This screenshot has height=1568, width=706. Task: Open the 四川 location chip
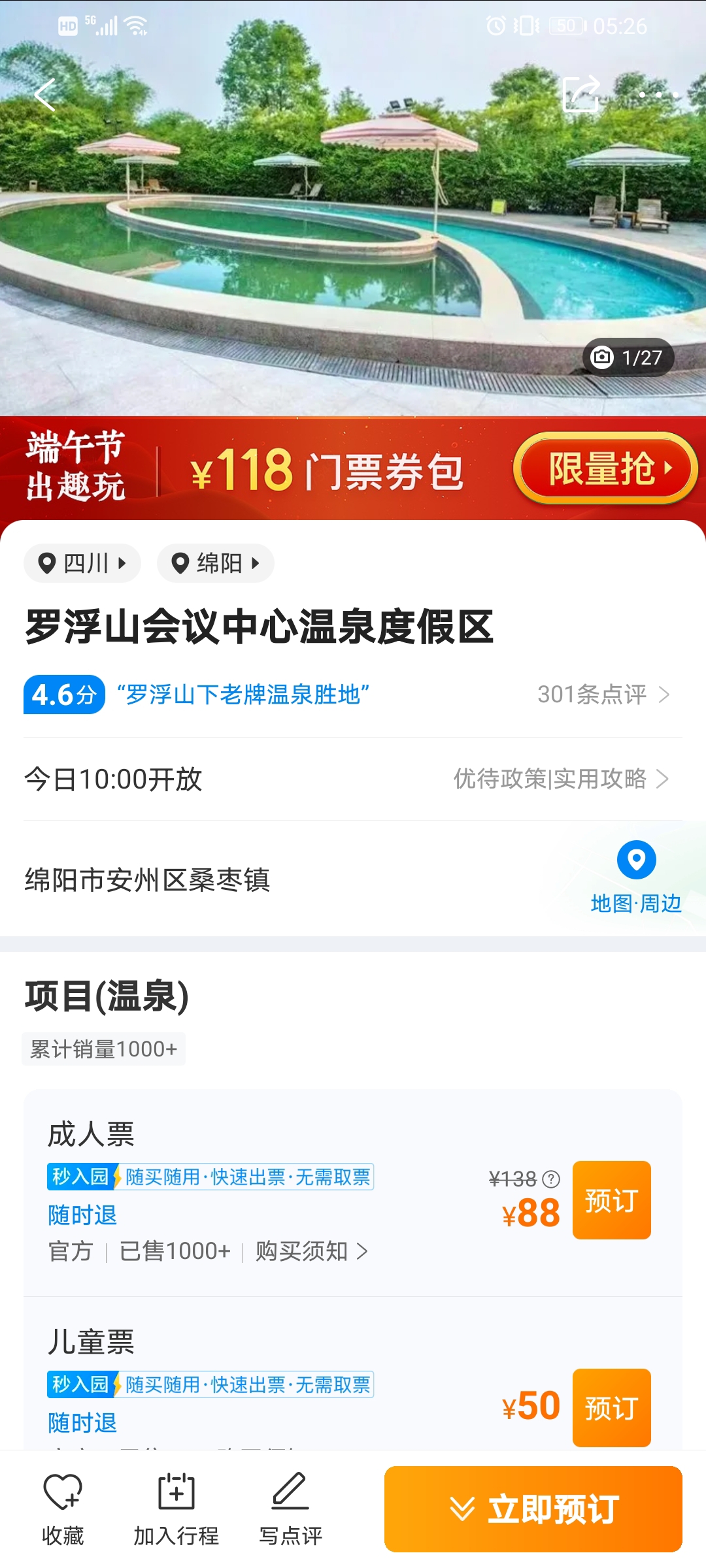(82, 563)
